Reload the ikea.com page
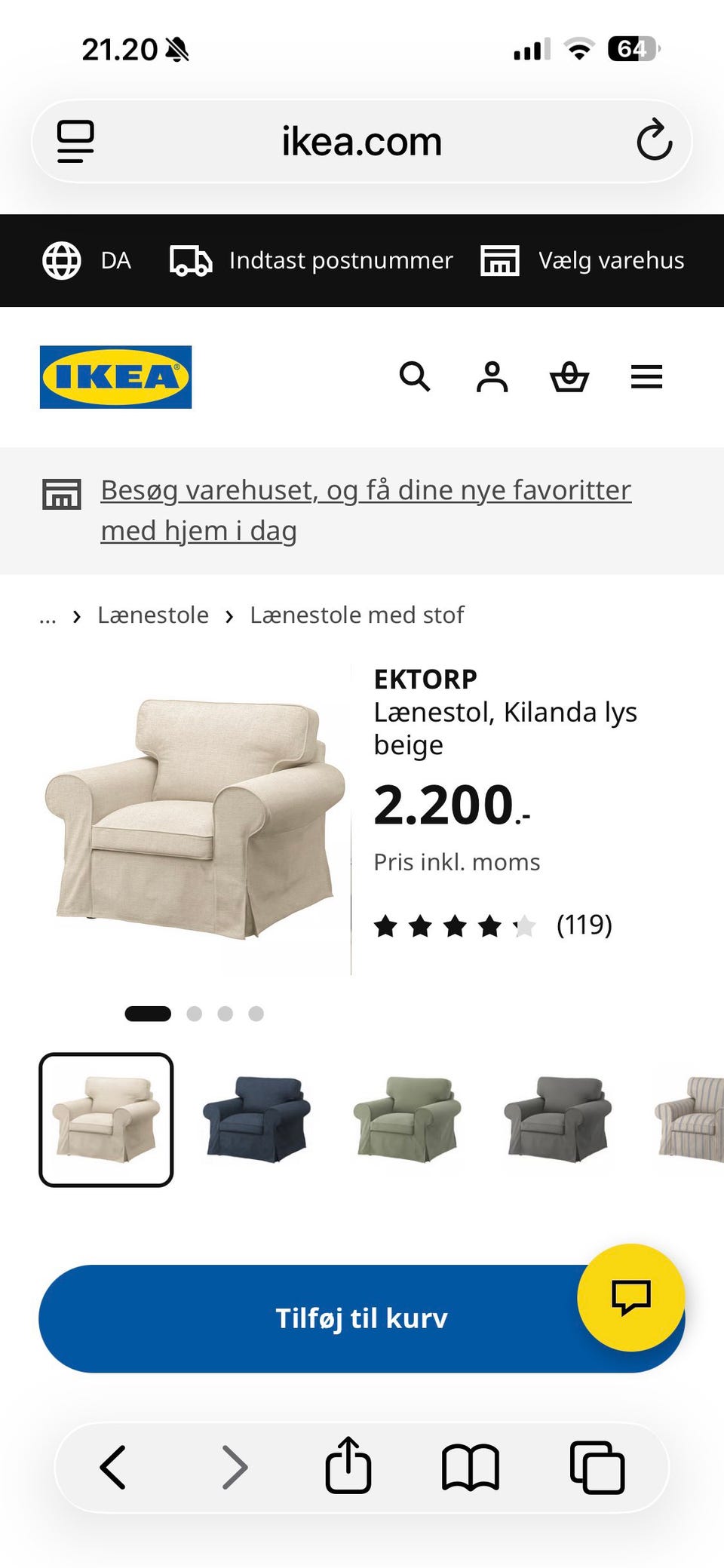Screen dimensions: 724x1568 pyautogui.click(x=654, y=140)
